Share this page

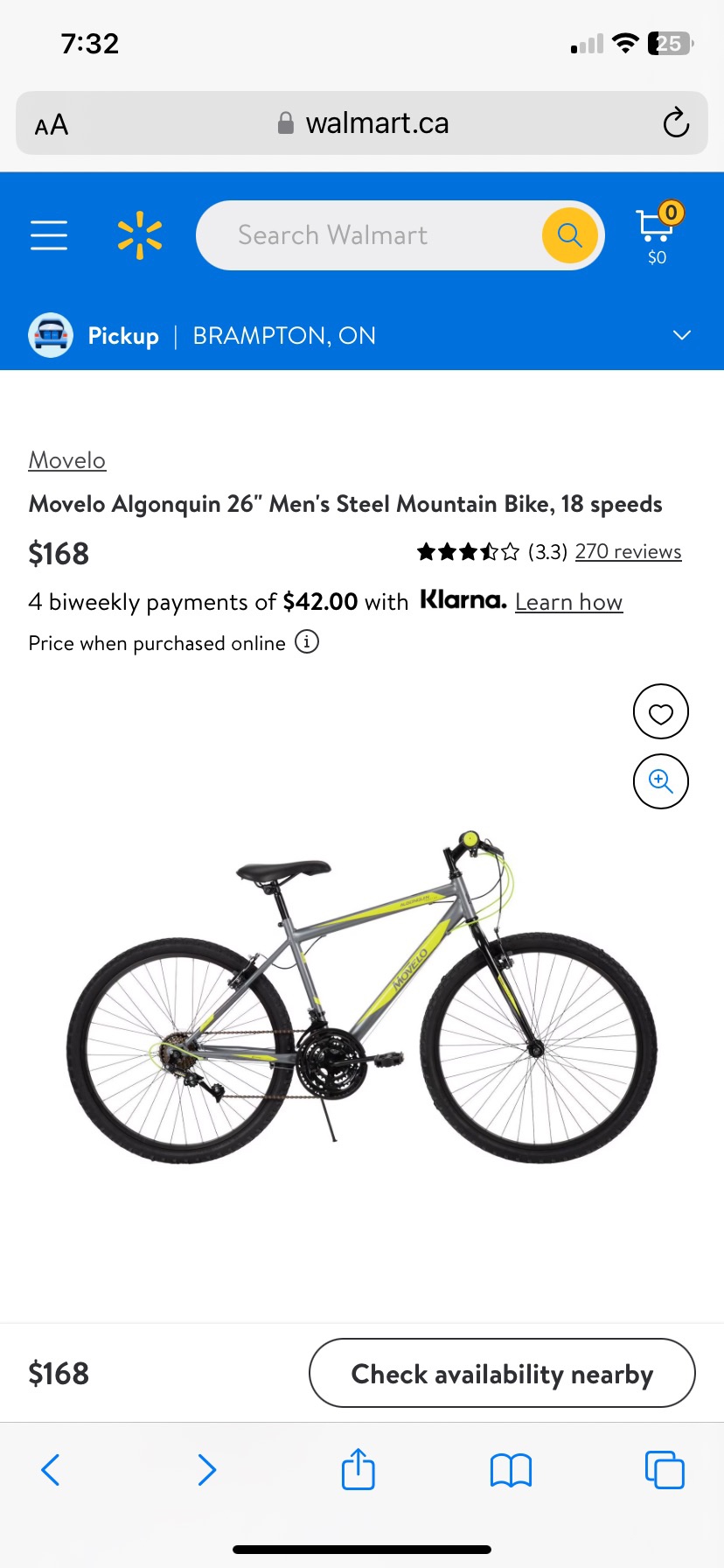point(359,1470)
